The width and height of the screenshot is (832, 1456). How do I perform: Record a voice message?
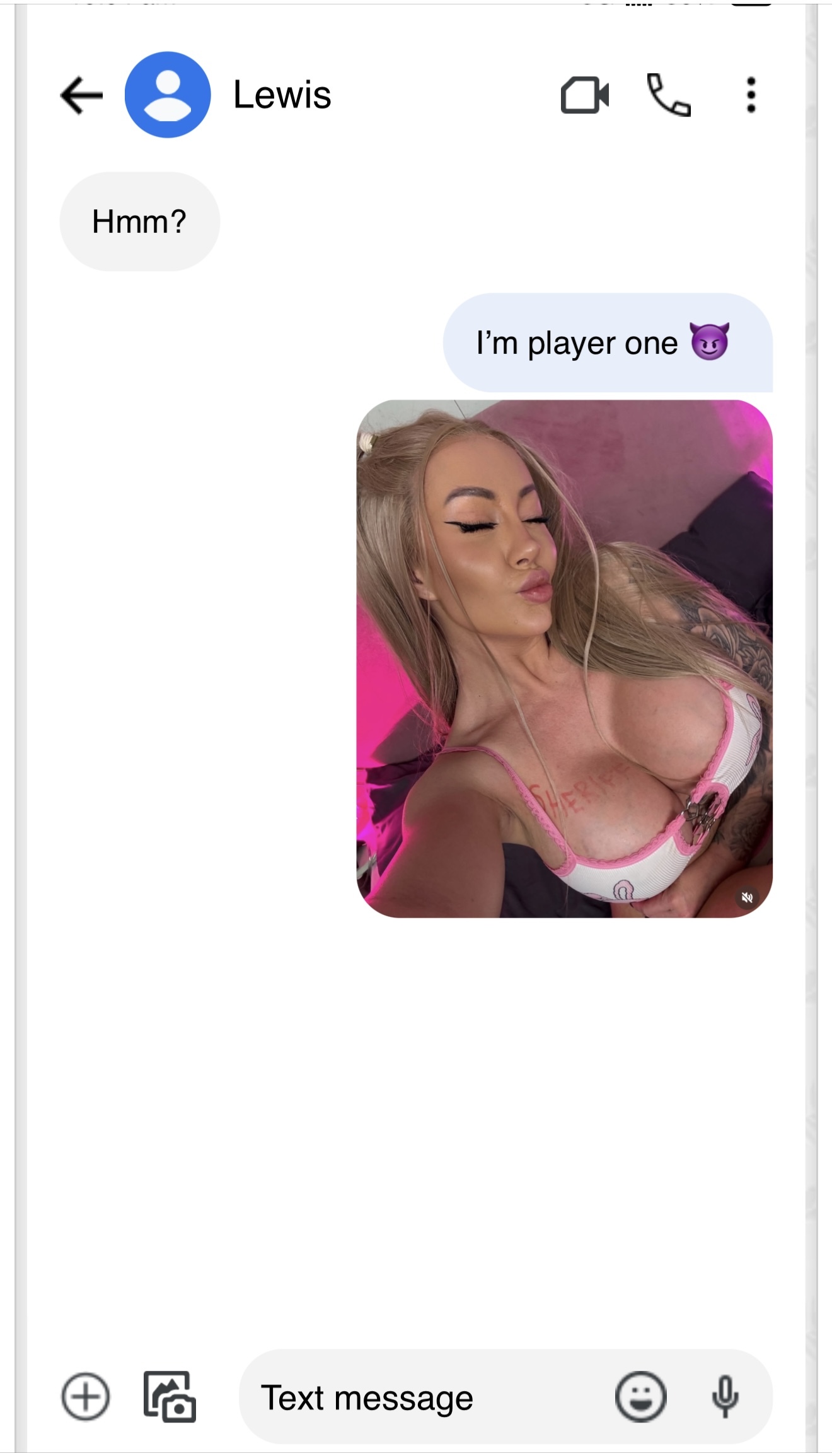pos(725,1397)
